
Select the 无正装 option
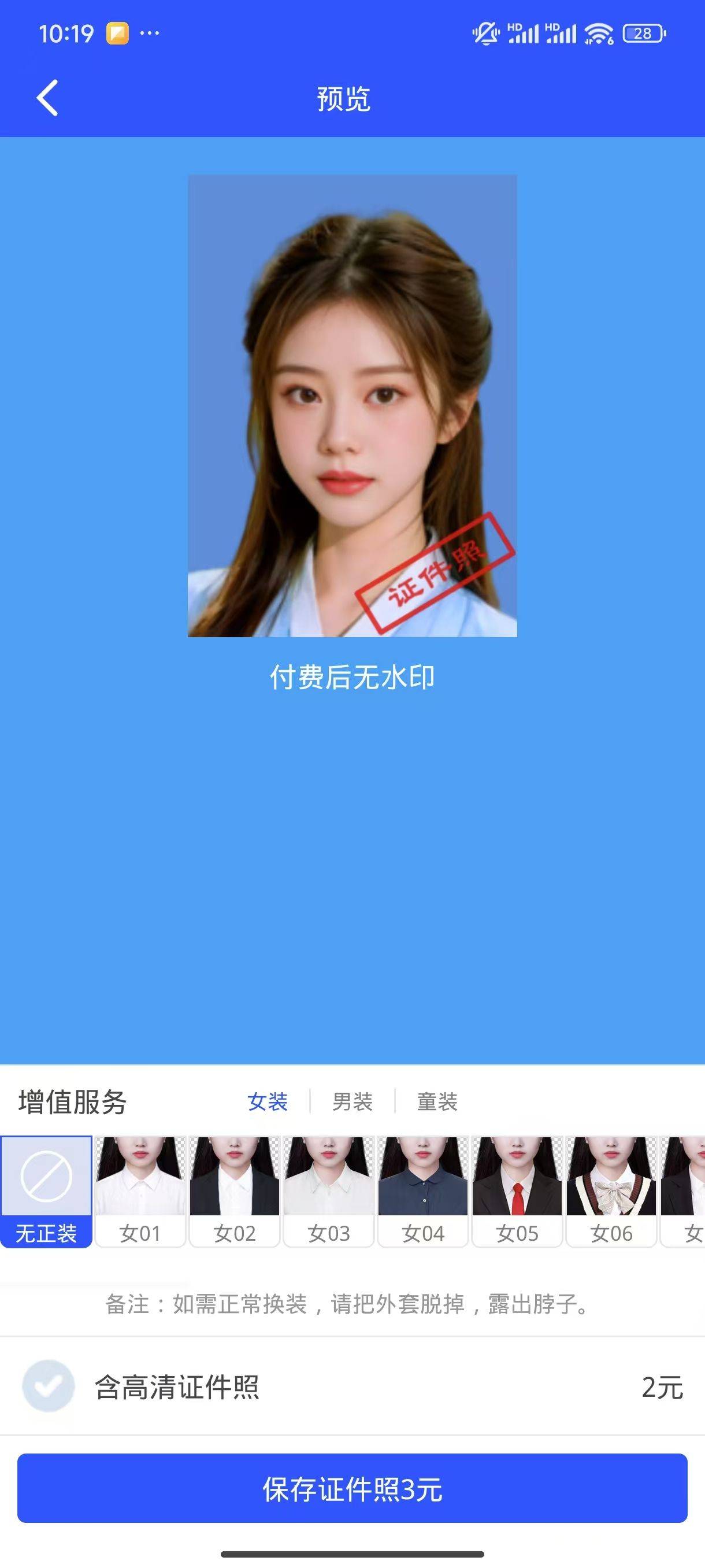46,1191
